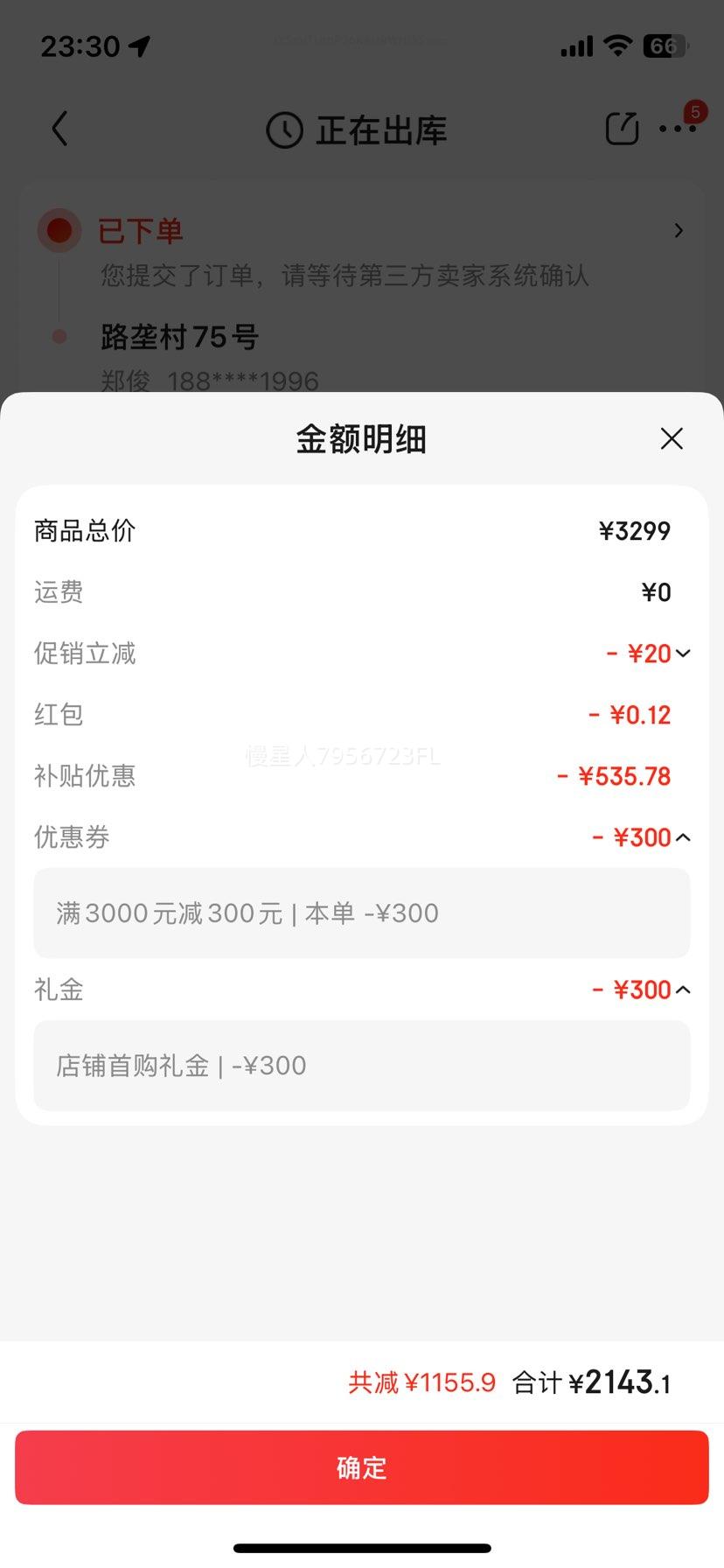Confirm with the 确定 button

pyautogui.click(x=362, y=1467)
